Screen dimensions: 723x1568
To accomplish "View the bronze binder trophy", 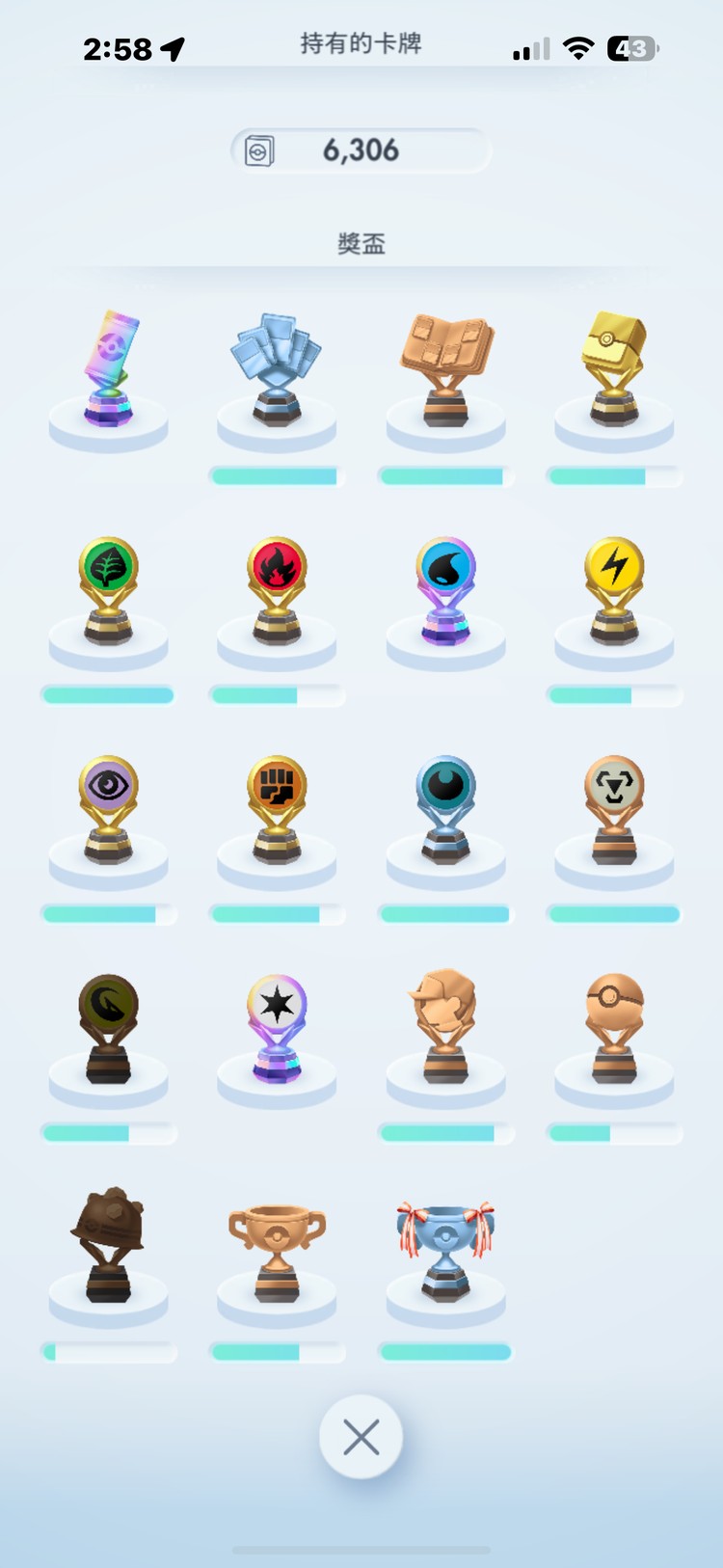I will pos(445,371).
